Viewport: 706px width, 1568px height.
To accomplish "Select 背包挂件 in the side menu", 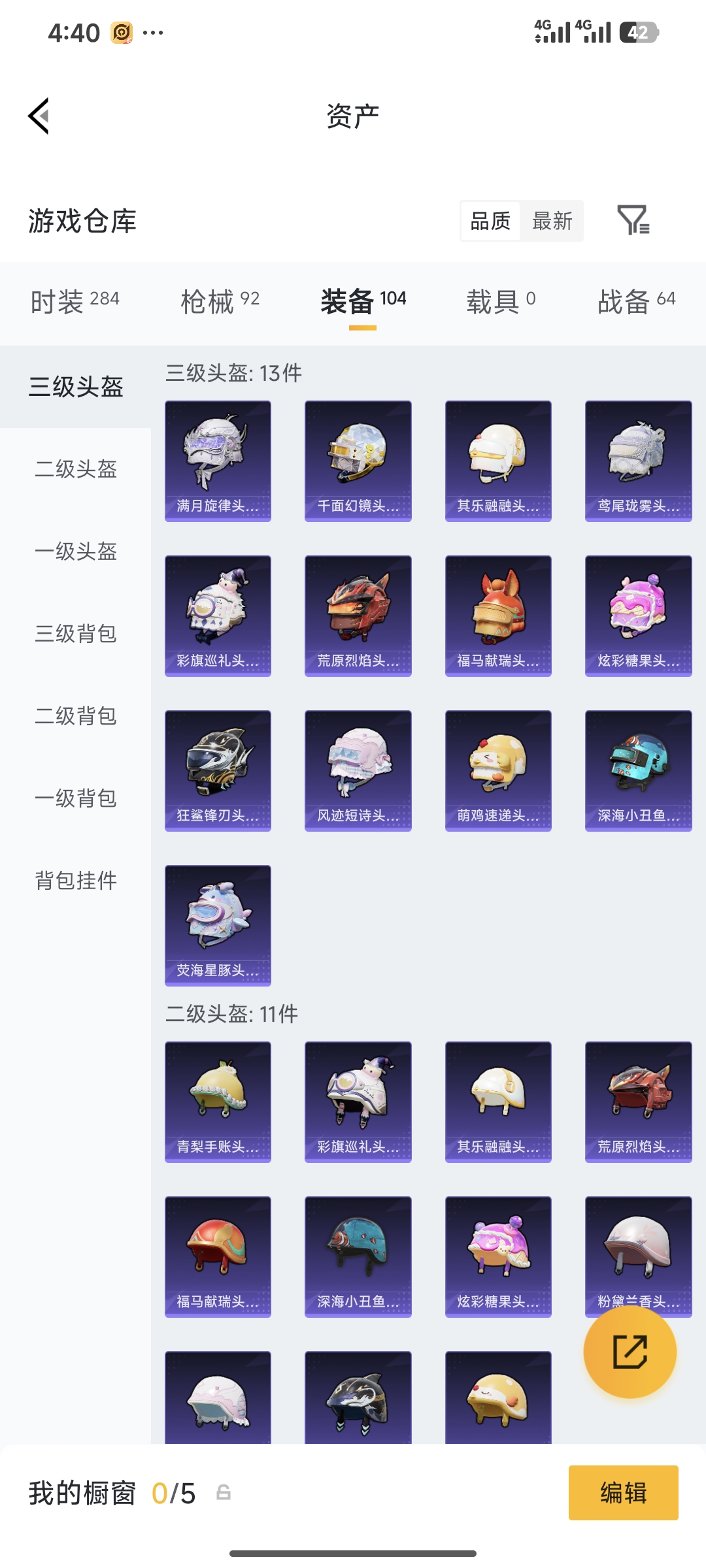I will pyautogui.click(x=76, y=881).
